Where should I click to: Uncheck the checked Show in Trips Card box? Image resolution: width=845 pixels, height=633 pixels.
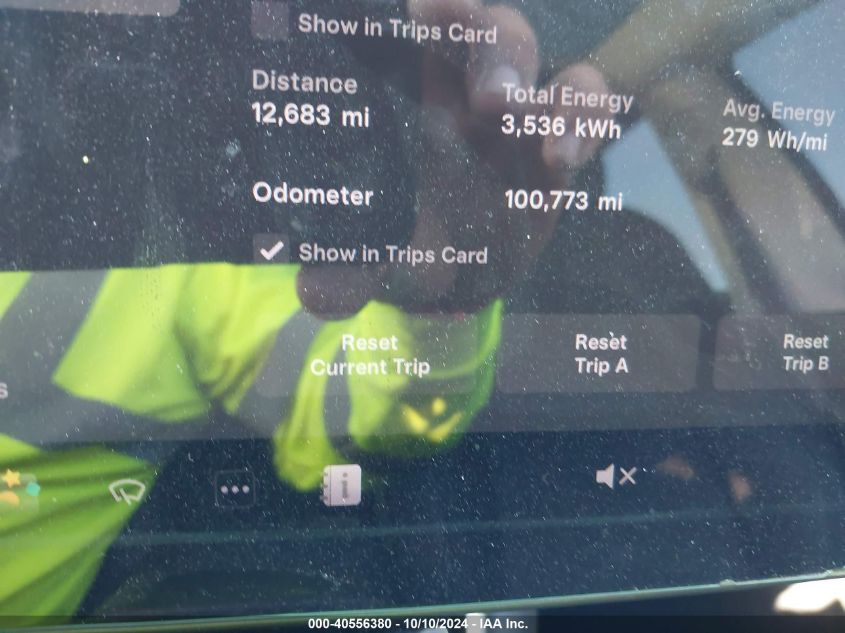(x=270, y=250)
